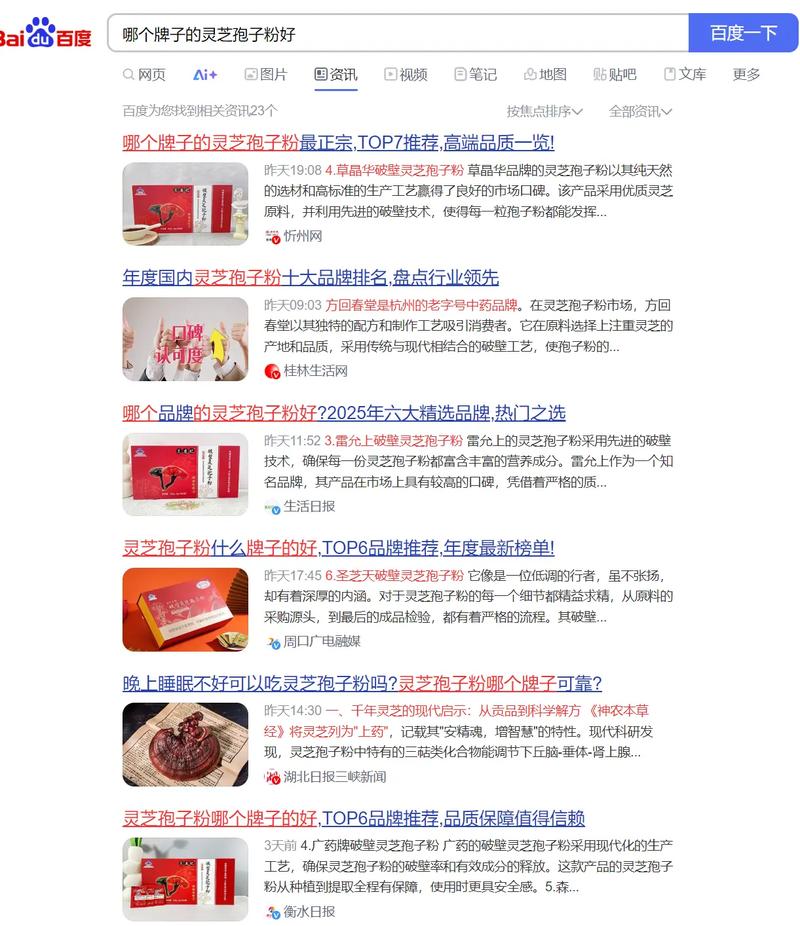The image size is (800, 926).
Task: Open the 最正宗,TOP7推荐 article link
Action: 338,142
